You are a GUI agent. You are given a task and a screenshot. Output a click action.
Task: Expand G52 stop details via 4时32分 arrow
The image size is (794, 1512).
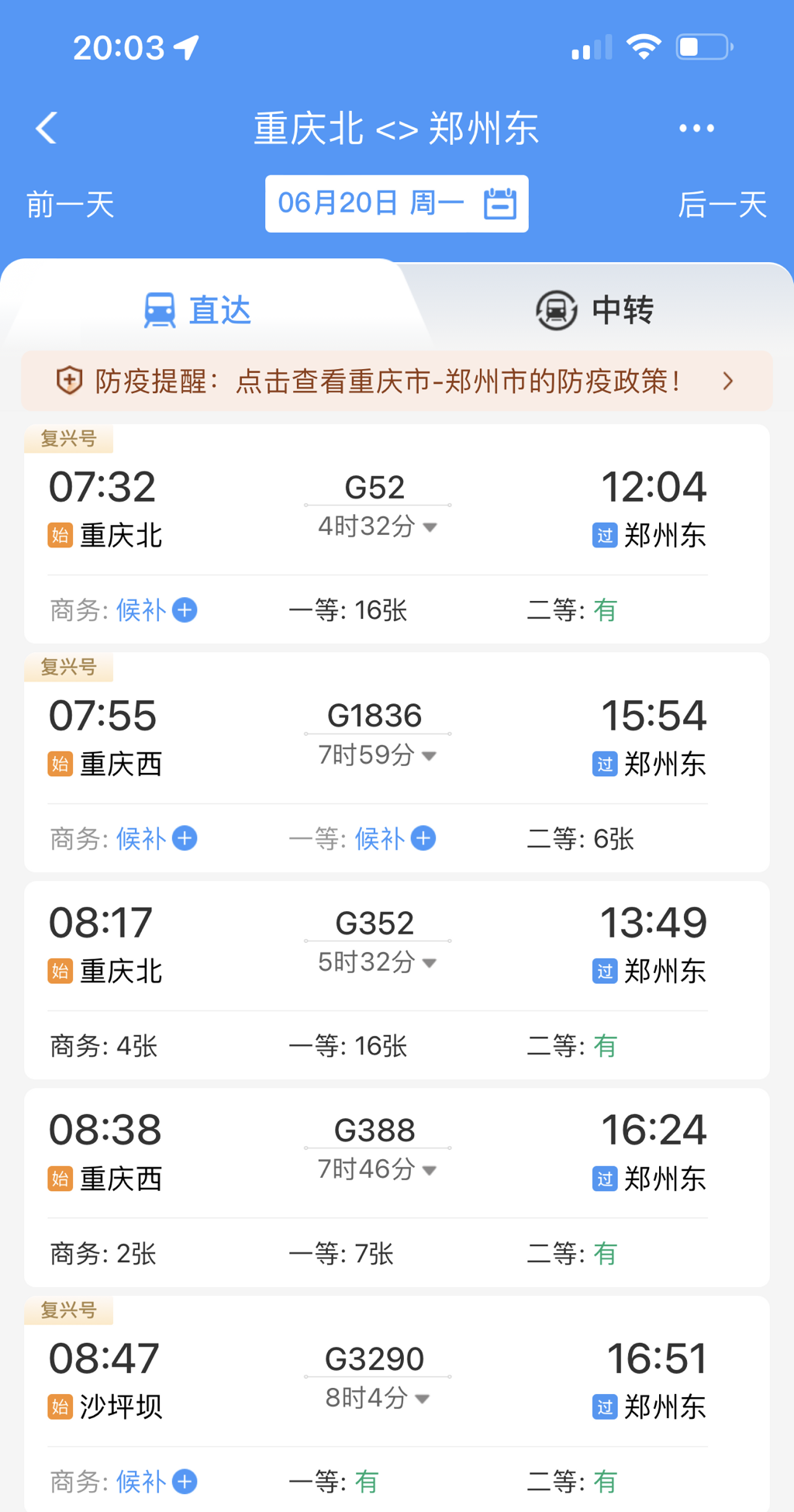[x=431, y=526]
